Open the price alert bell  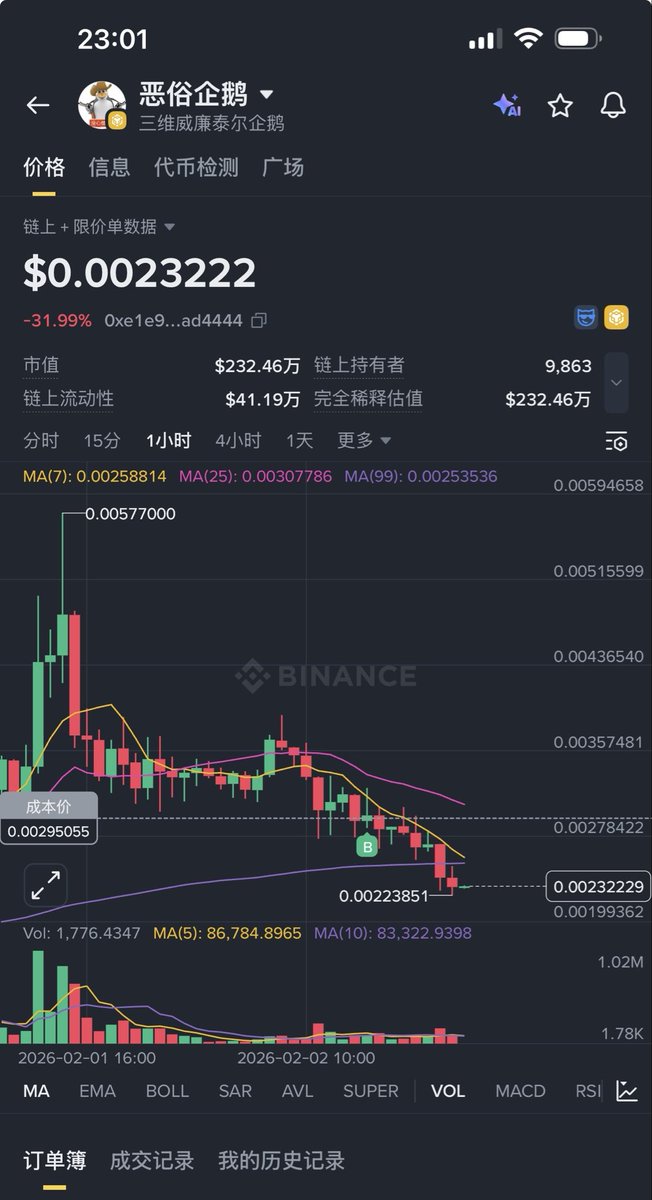pyautogui.click(x=613, y=105)
